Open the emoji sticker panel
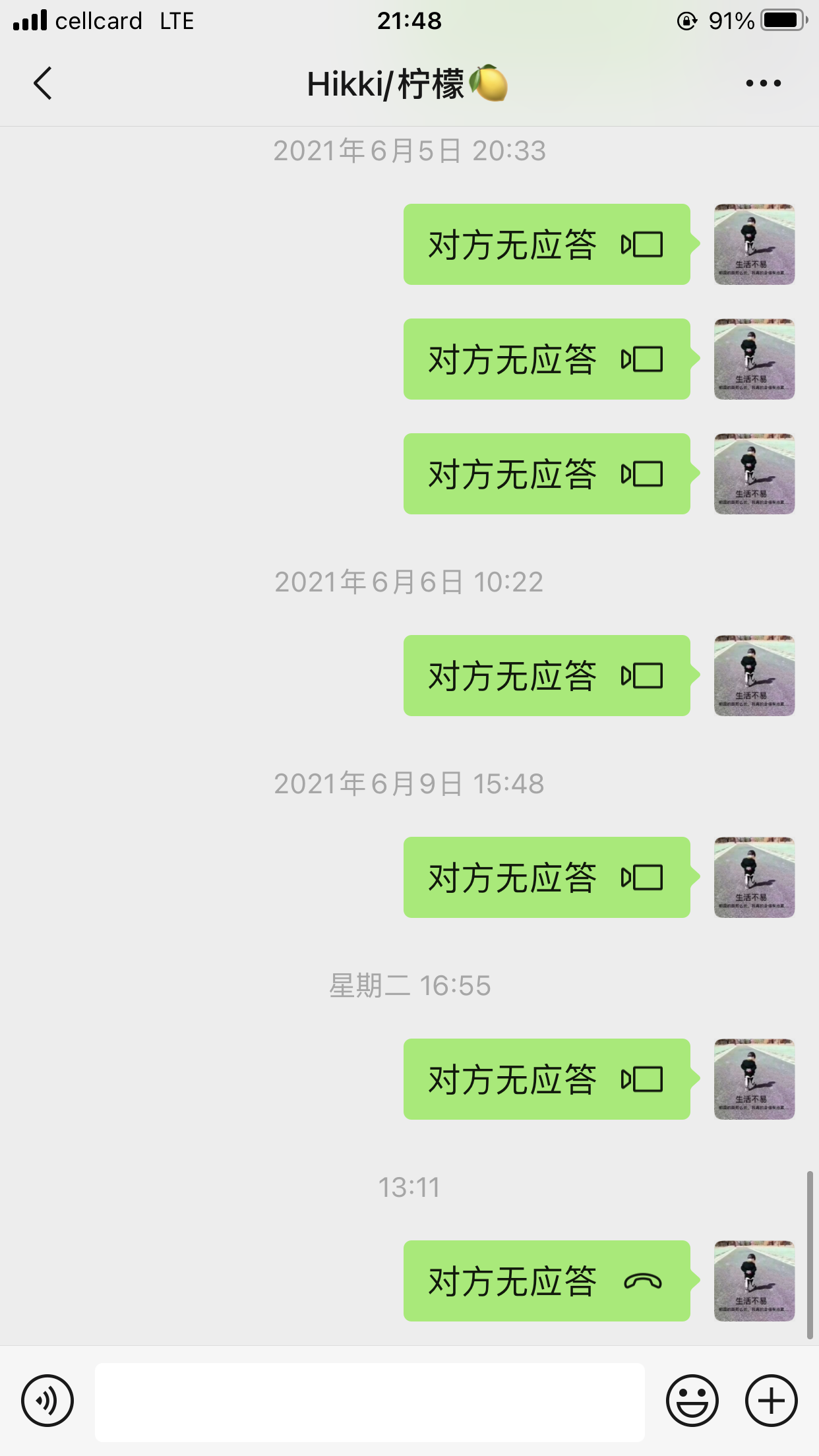The image size is (819, 1456). tap(692, 1400)
